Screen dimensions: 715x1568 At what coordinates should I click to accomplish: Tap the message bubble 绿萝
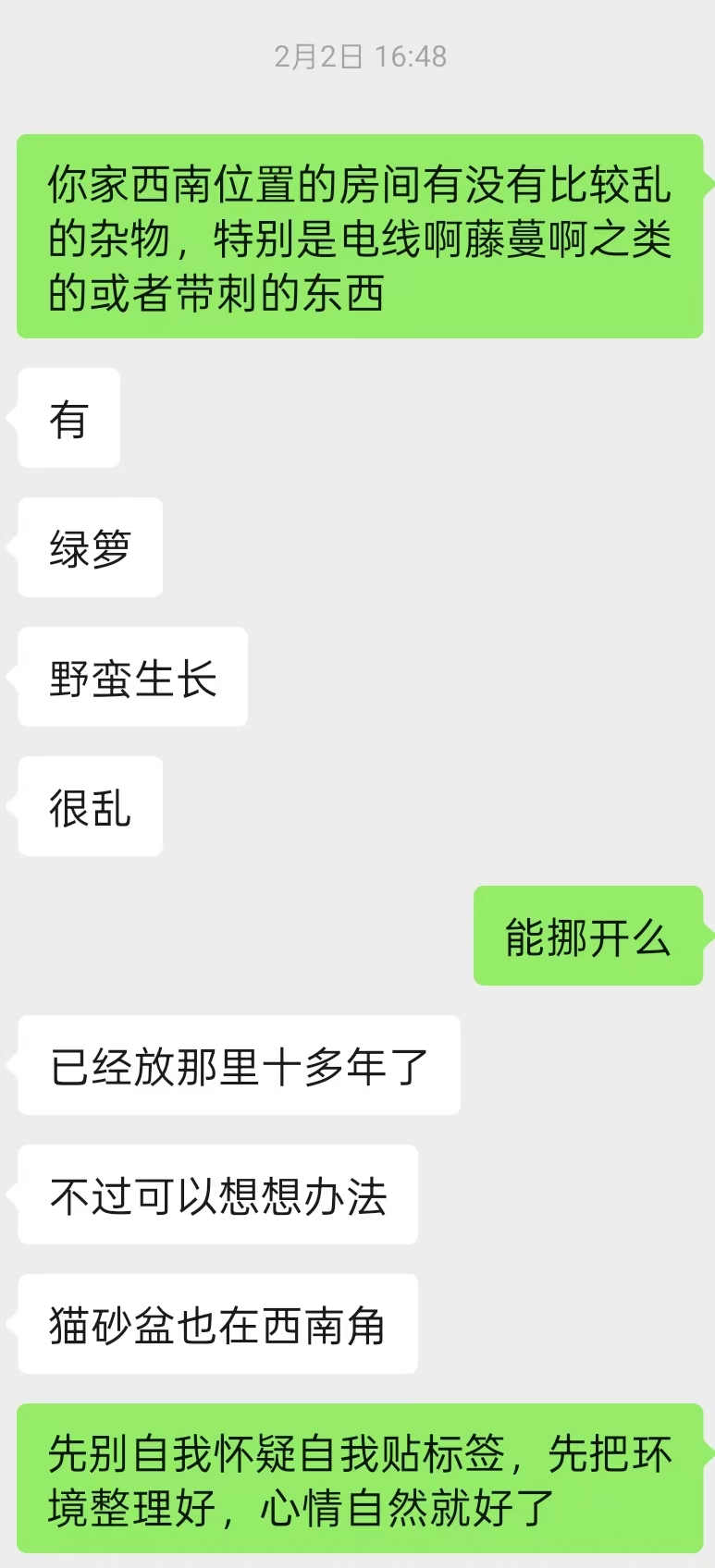click(89, 547)
